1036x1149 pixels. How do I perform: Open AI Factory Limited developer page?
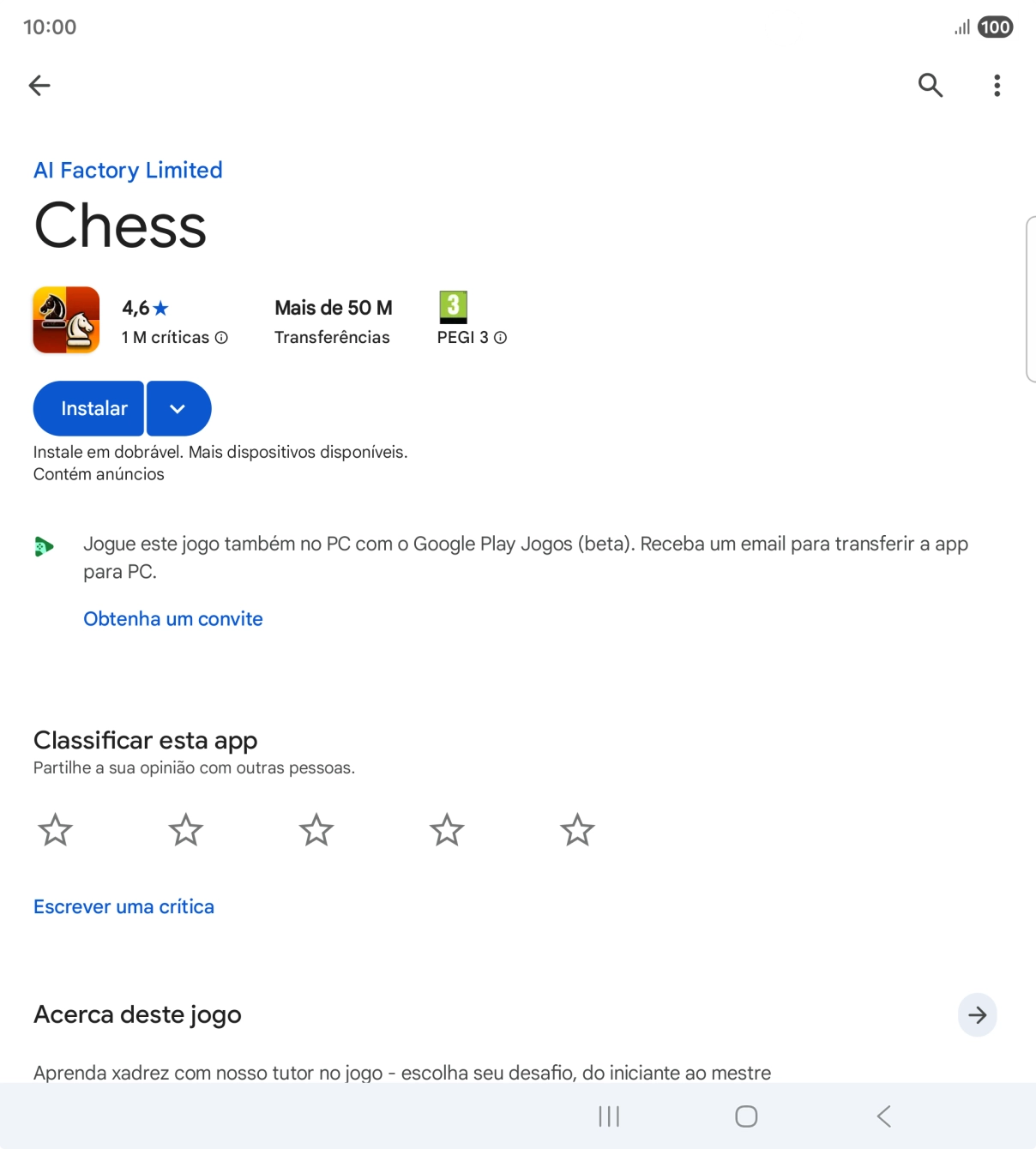(128, 170)
